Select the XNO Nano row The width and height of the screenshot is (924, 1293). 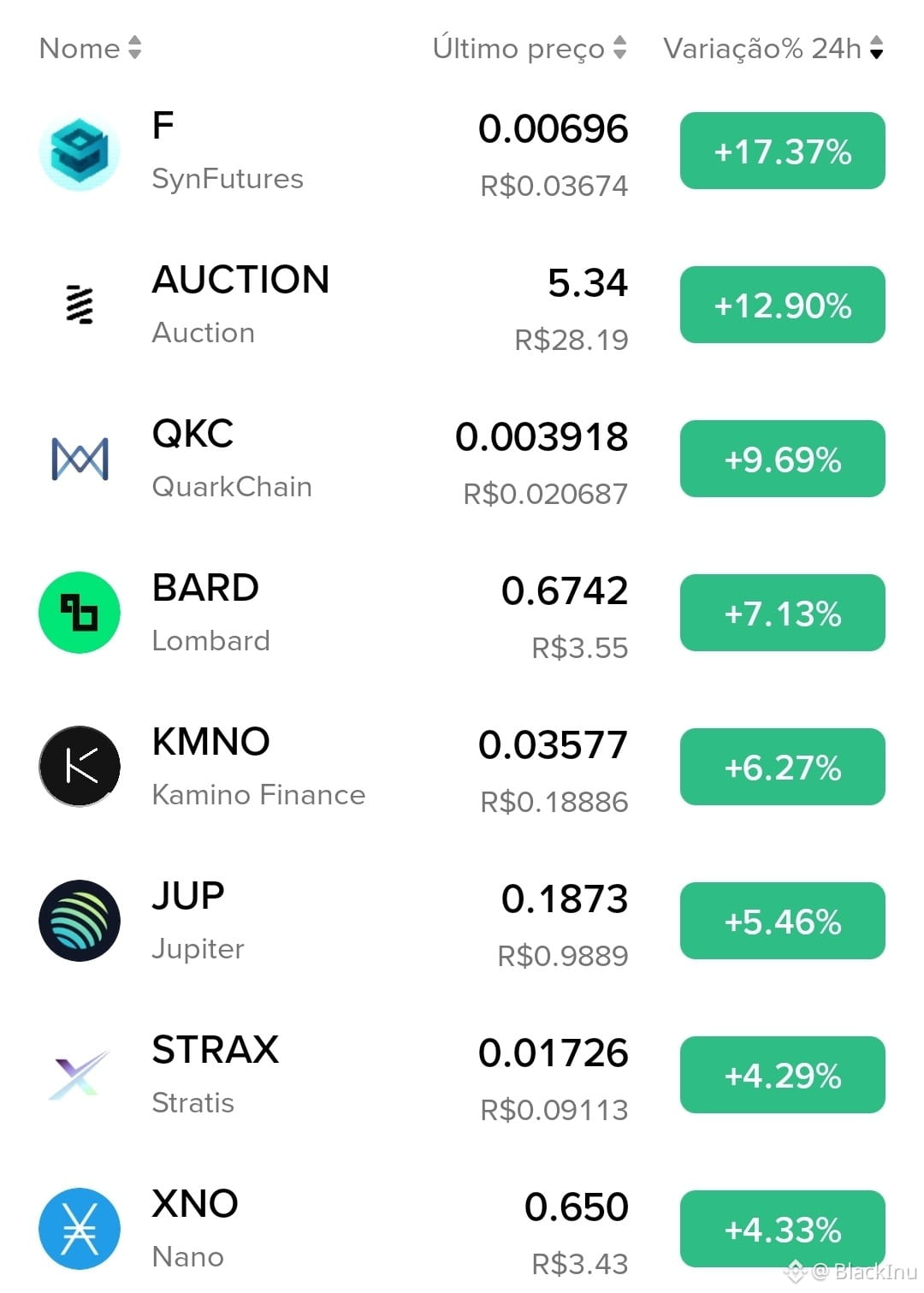point(342,1230)
